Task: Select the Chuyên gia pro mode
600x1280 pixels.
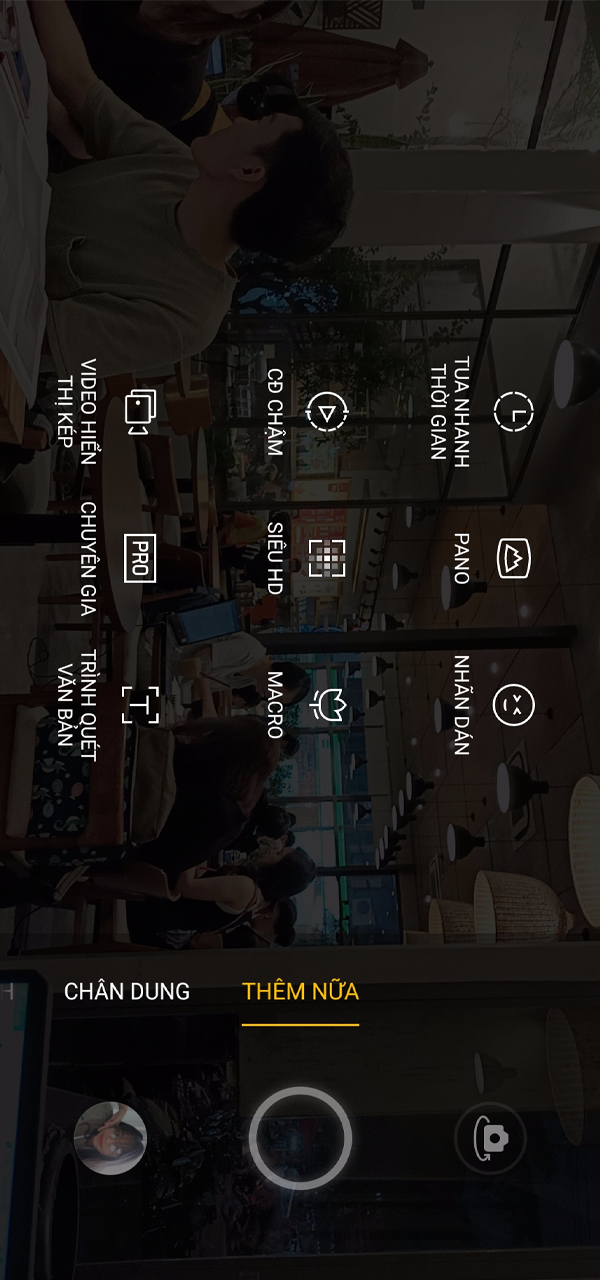Action: [x=140, y=558]
